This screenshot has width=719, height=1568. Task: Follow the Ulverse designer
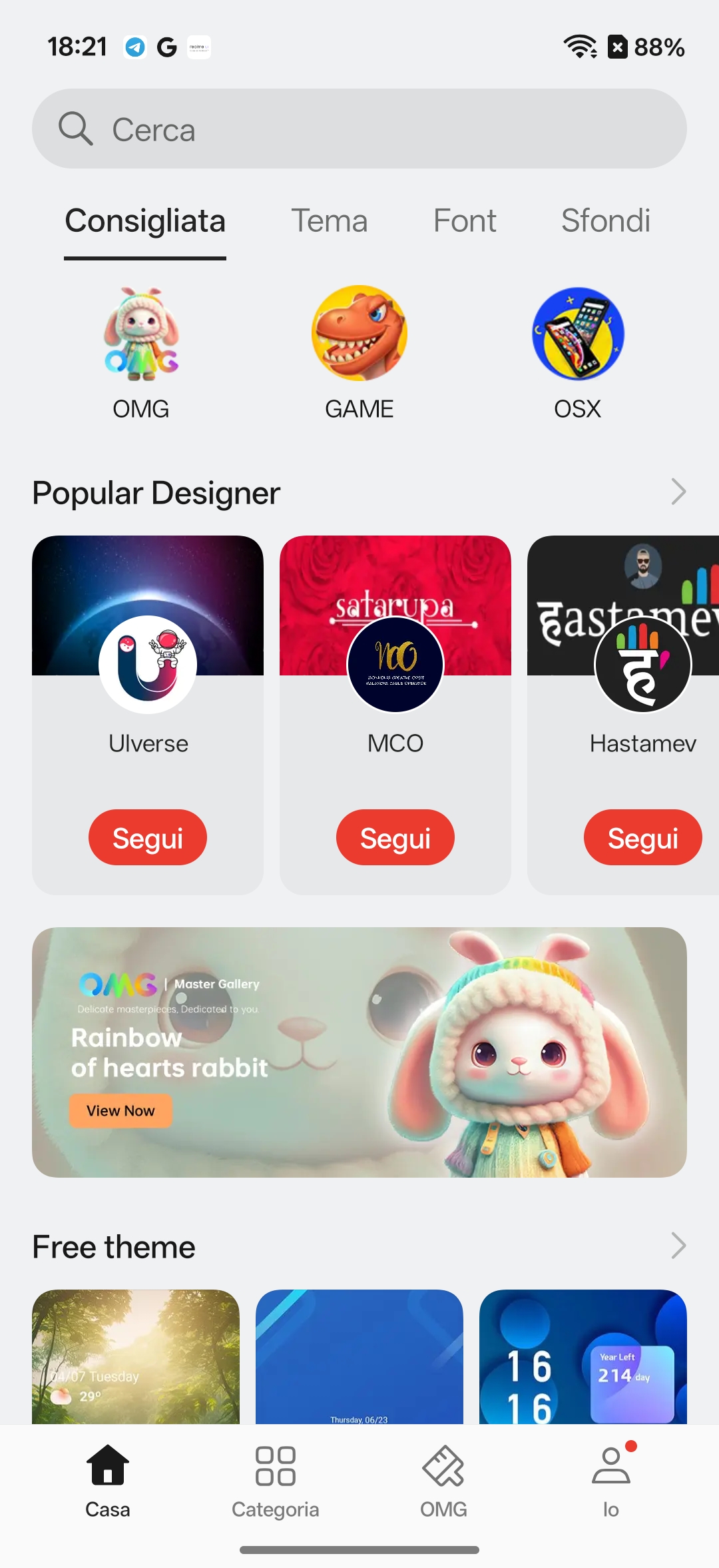148,837
